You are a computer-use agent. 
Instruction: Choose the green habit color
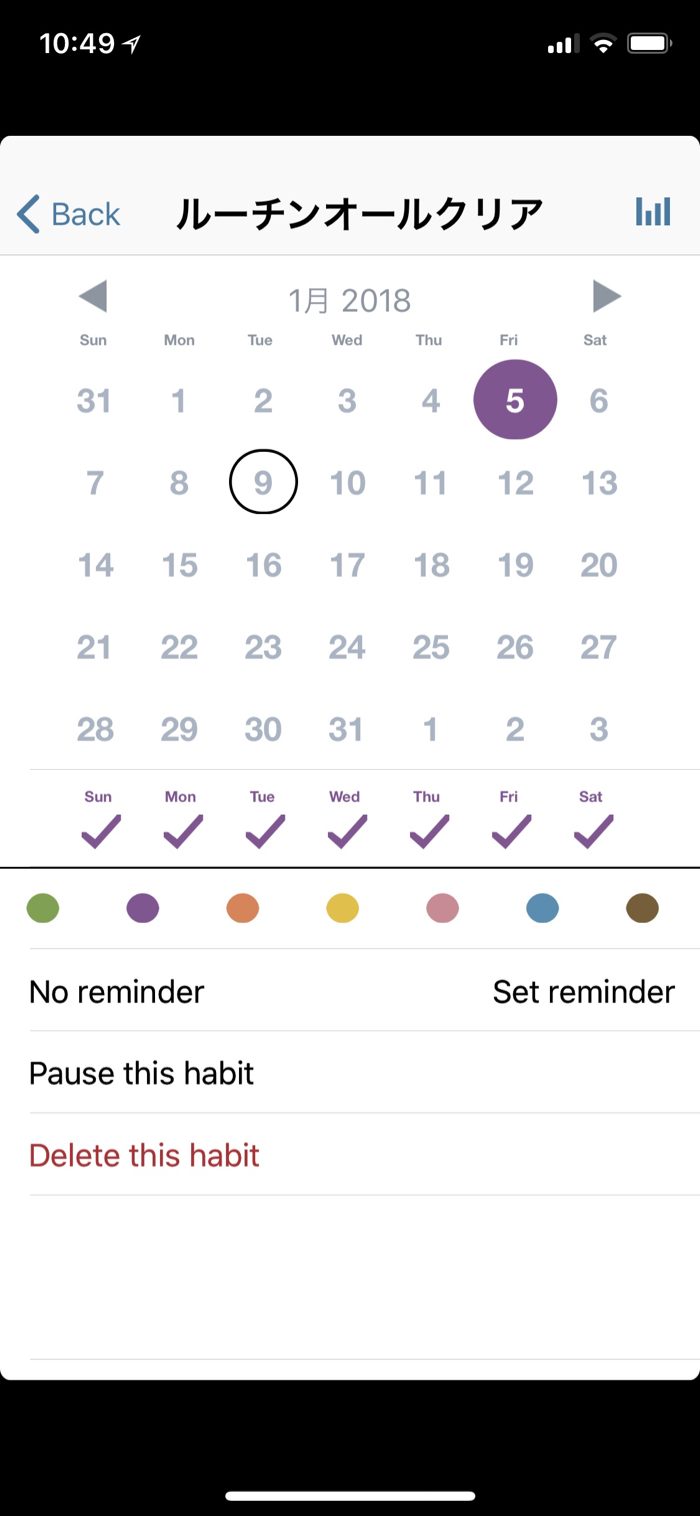[x=43, y=908]
